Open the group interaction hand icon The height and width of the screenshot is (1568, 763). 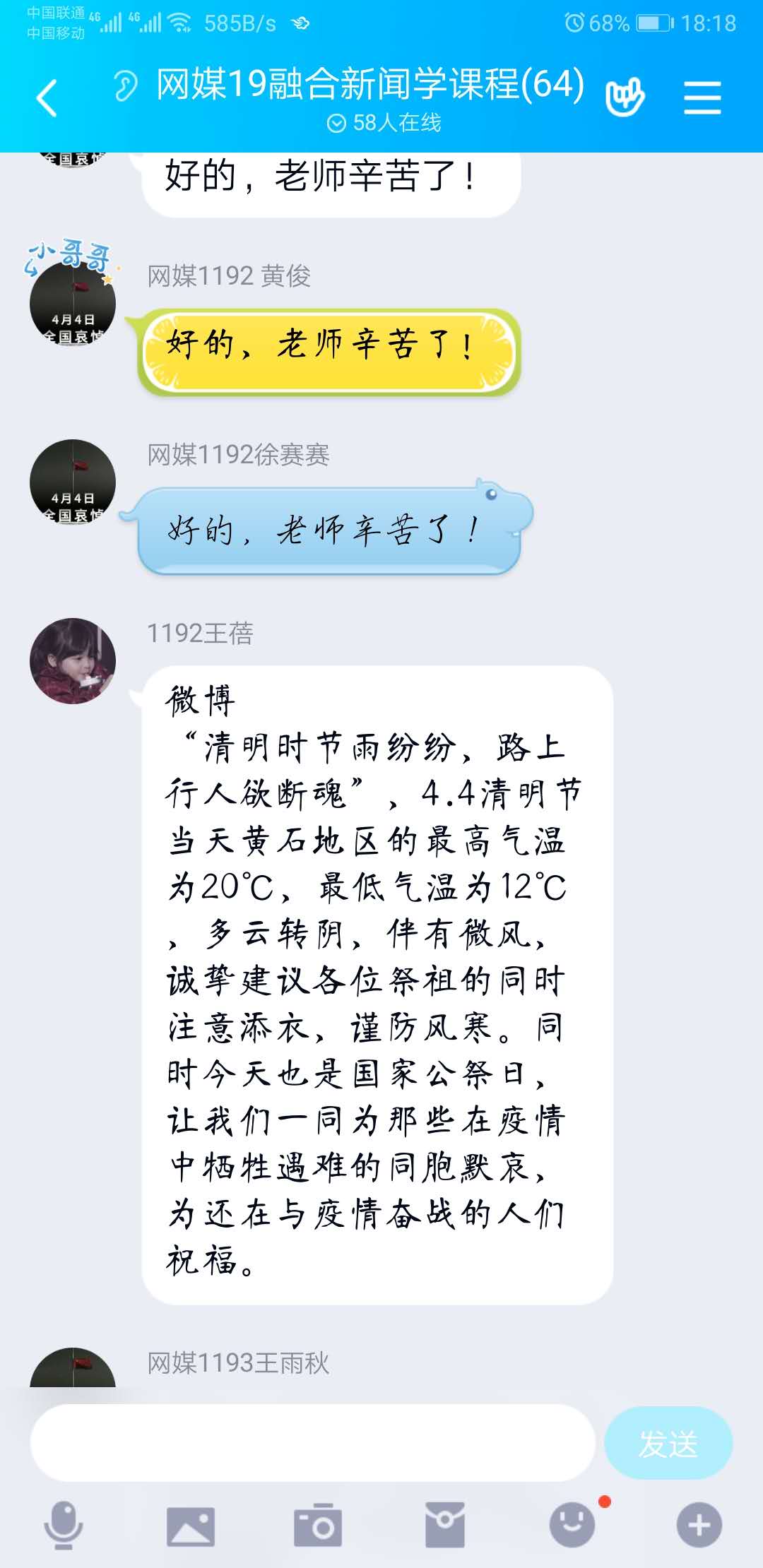coord(625,97)
